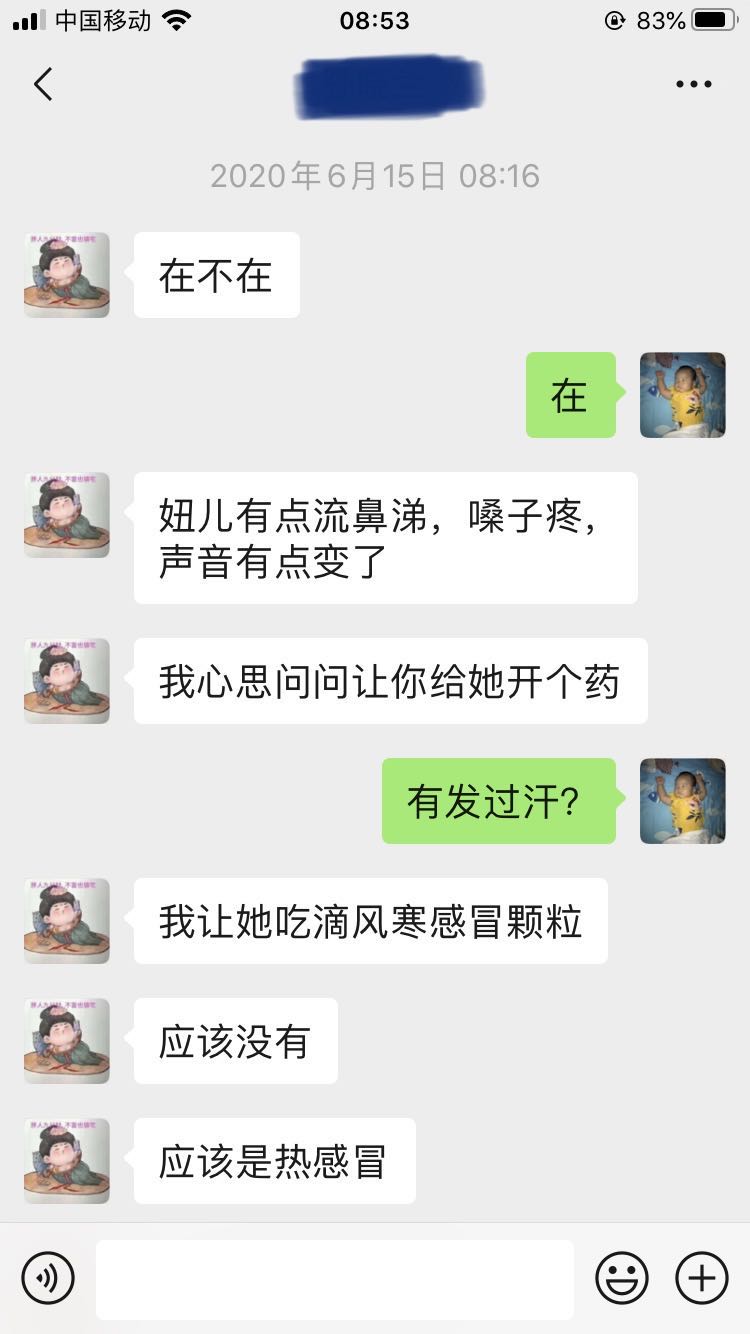Open the chat details overflow menu
Screen dimensions: 750x1334
click(693, 85)
